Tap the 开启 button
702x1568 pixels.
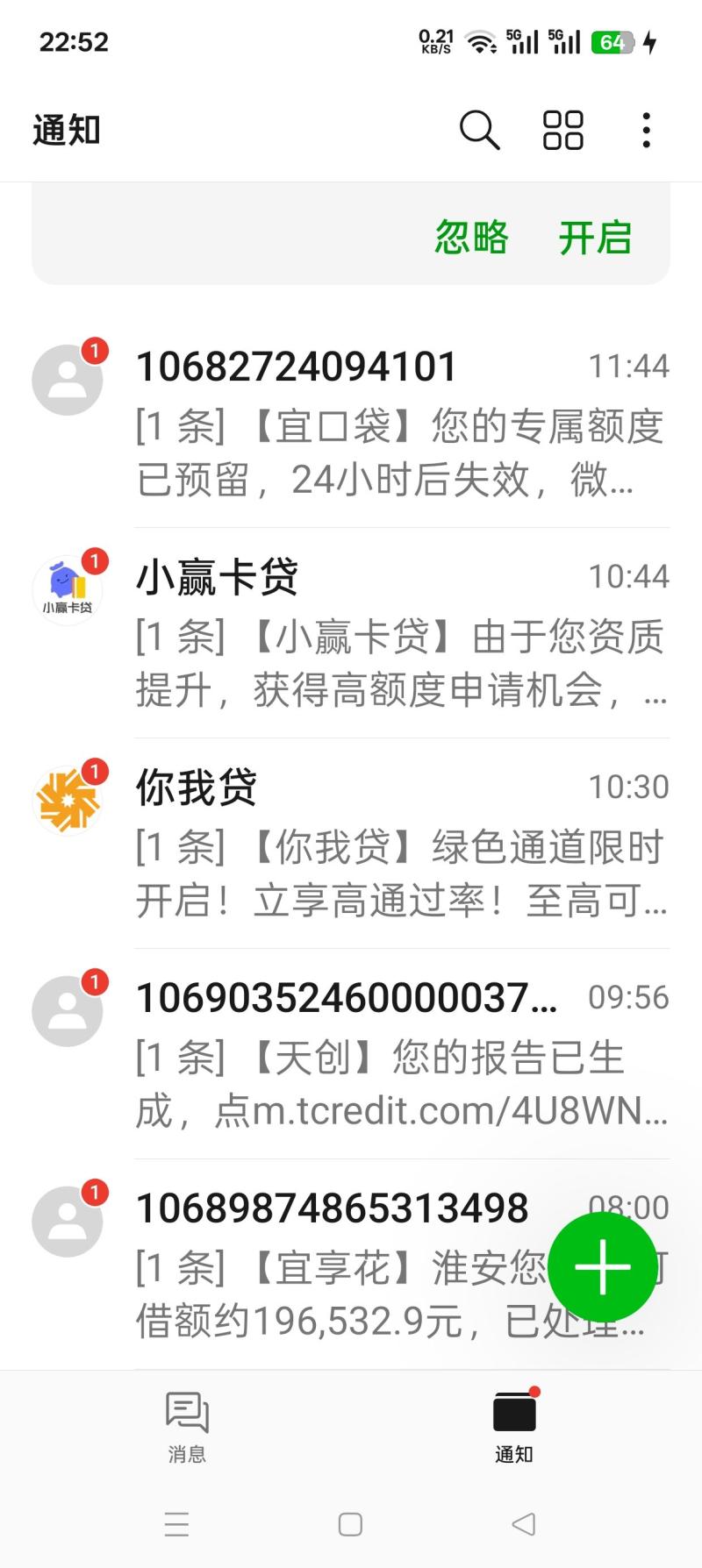(595, 238)
